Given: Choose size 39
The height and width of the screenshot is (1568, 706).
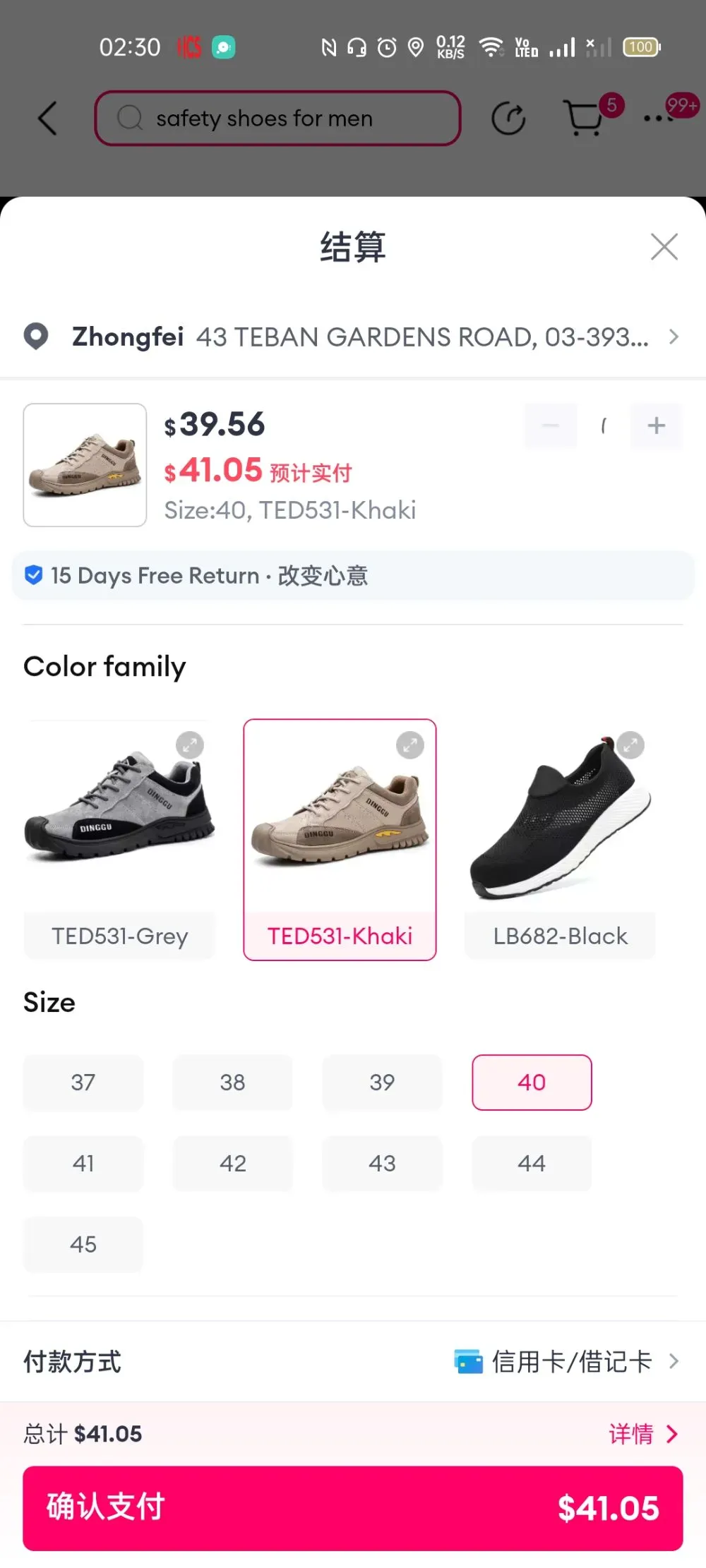Looking at the screenshot, I should coord(383,1082).
